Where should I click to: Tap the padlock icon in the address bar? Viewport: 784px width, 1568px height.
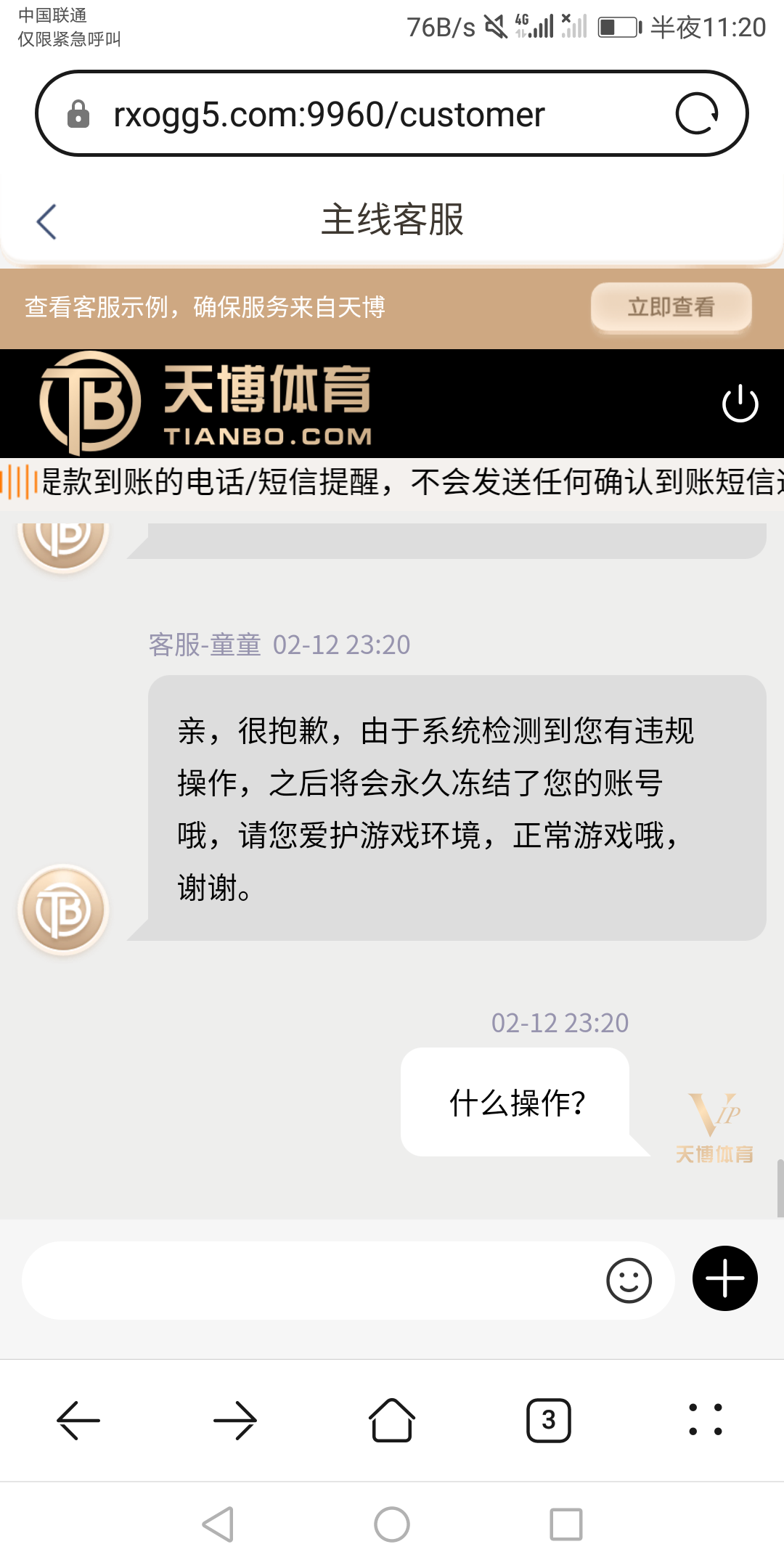pos(78,114)
